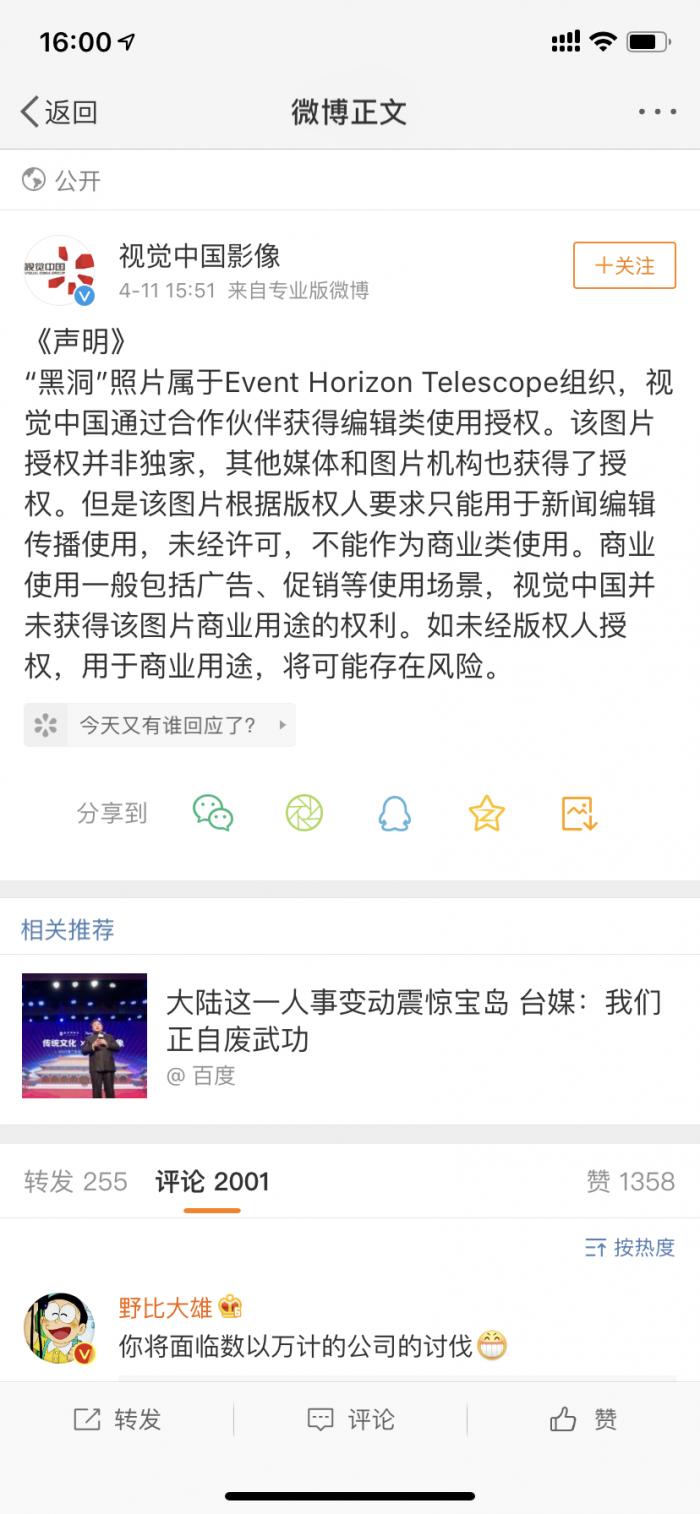700x1514 pixels.
Task: Like the post with the 赞 button
Action: (x=584, y=1419)
